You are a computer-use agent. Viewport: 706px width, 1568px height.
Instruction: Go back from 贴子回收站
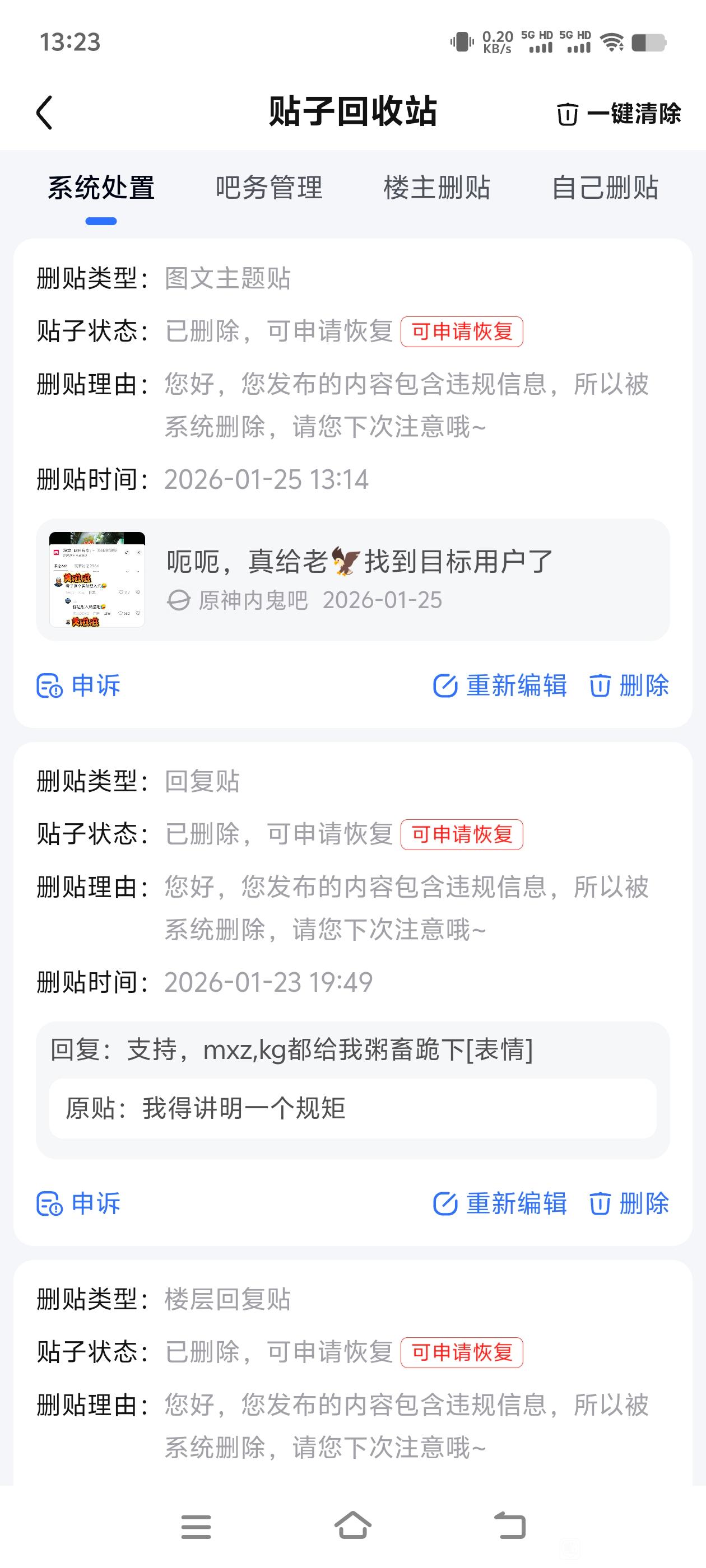point(44,113)
